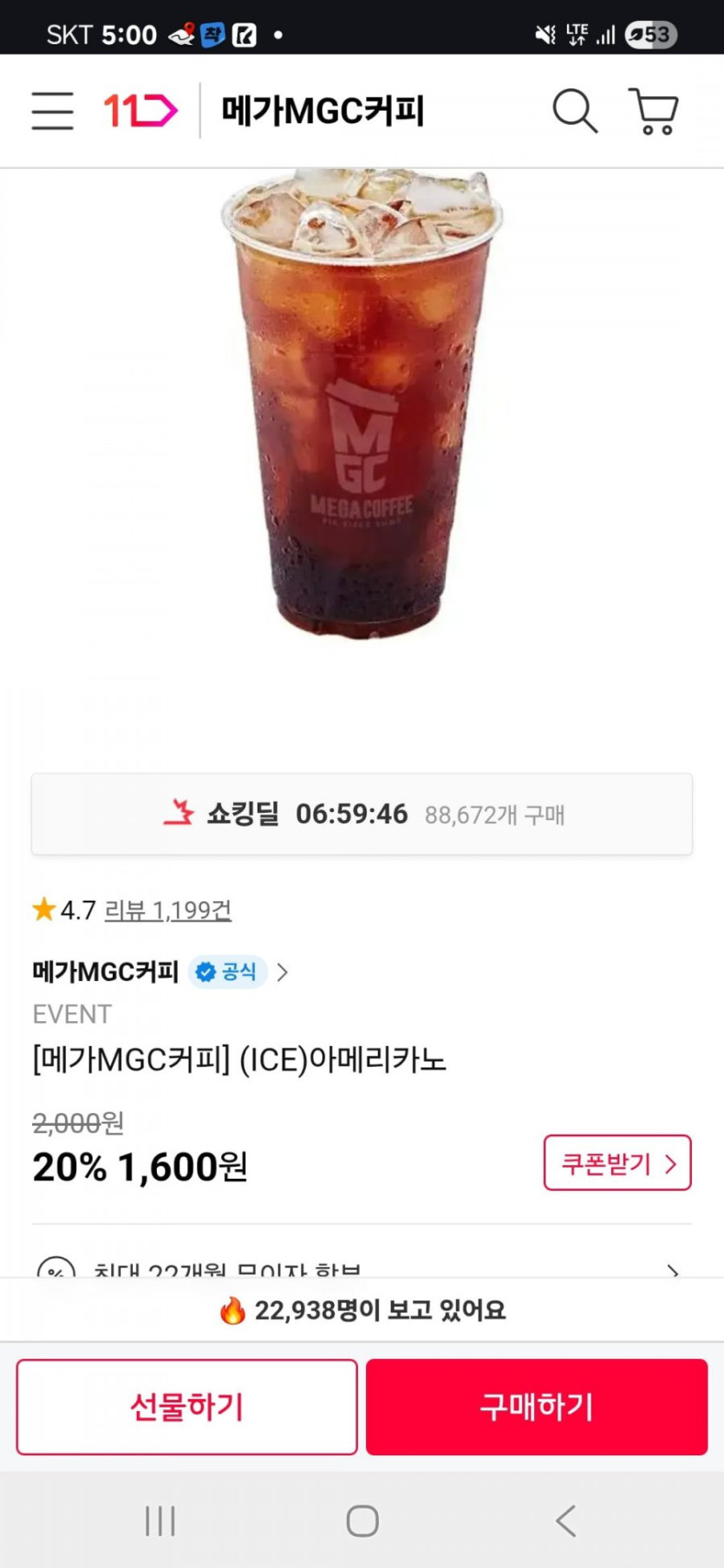Open the search icon
724x1568 pixels.
point(574,111)
